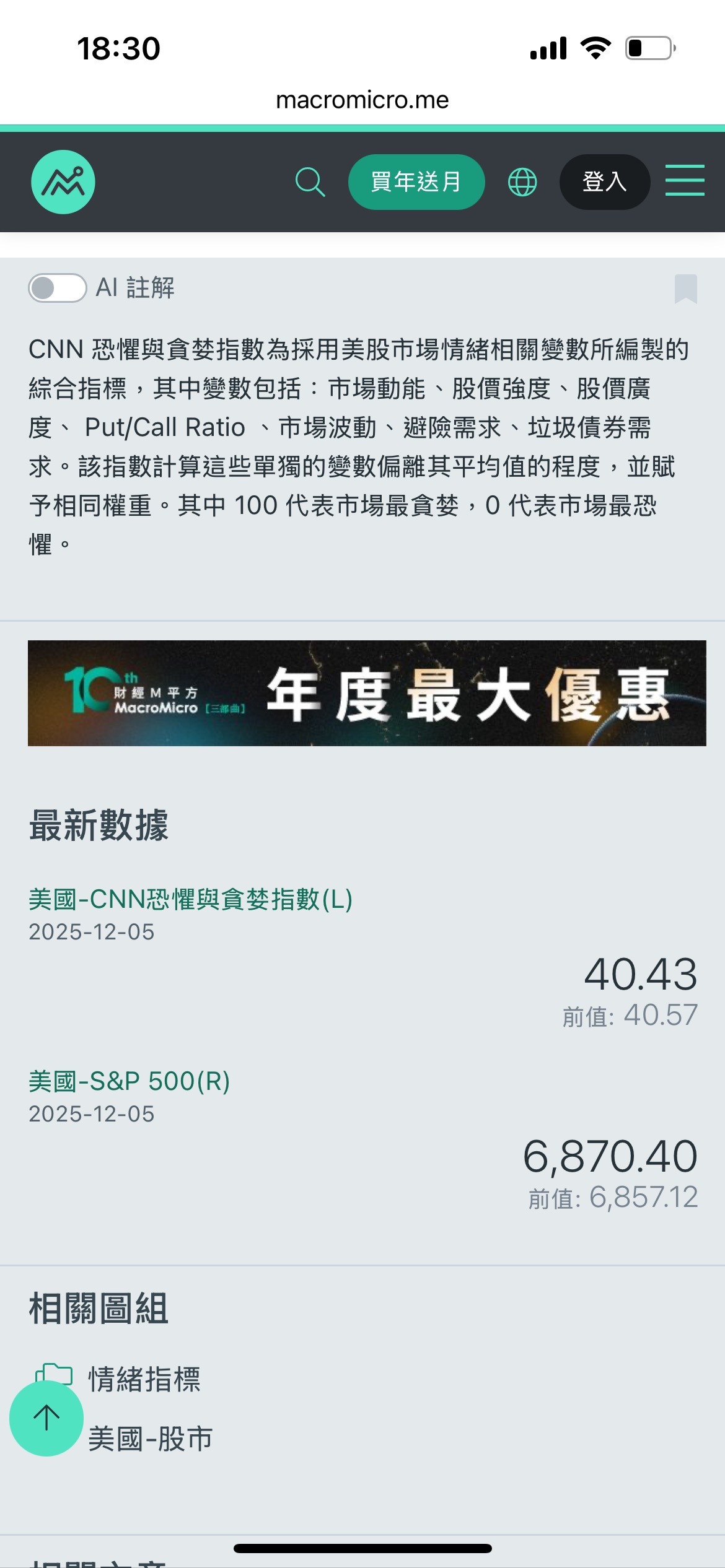Bookmark this chart page

tap(685, 289)
